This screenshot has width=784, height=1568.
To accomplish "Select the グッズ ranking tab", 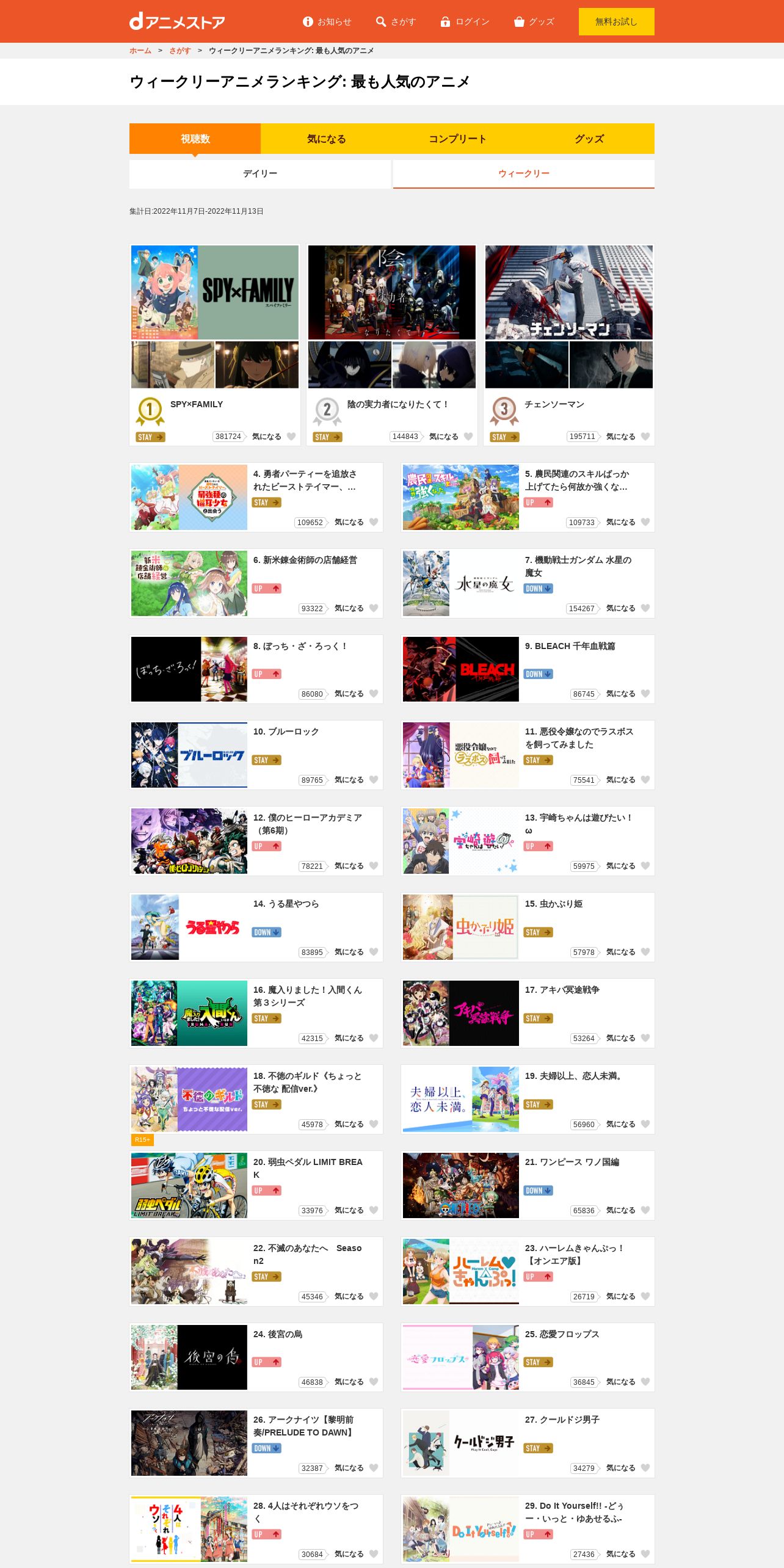I will coord(589,139).
